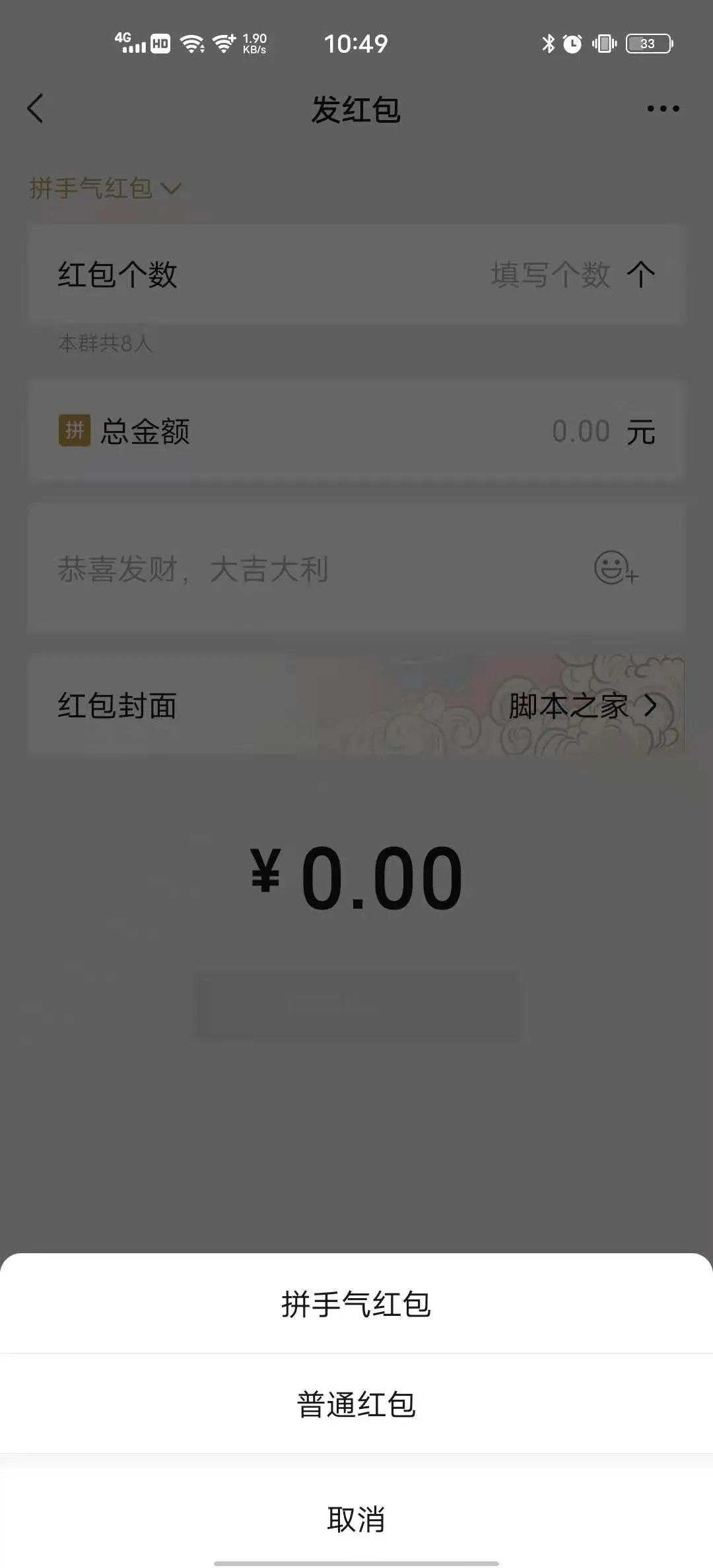Expand the 拼手气红包 type dropdown at top
This screenshot has width=713, height=1568.
coord(104,189)
